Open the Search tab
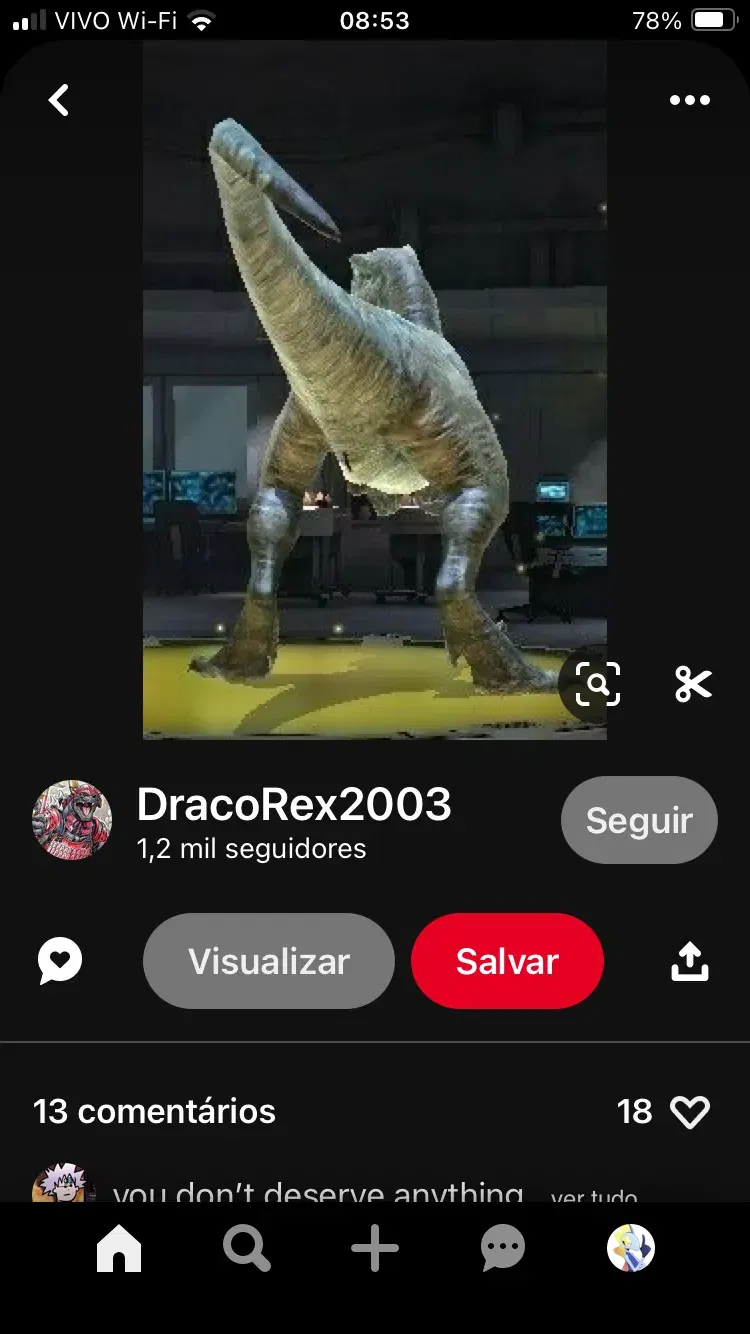The width and height of the screenshot is (750, 1334). coord(246,1249)
